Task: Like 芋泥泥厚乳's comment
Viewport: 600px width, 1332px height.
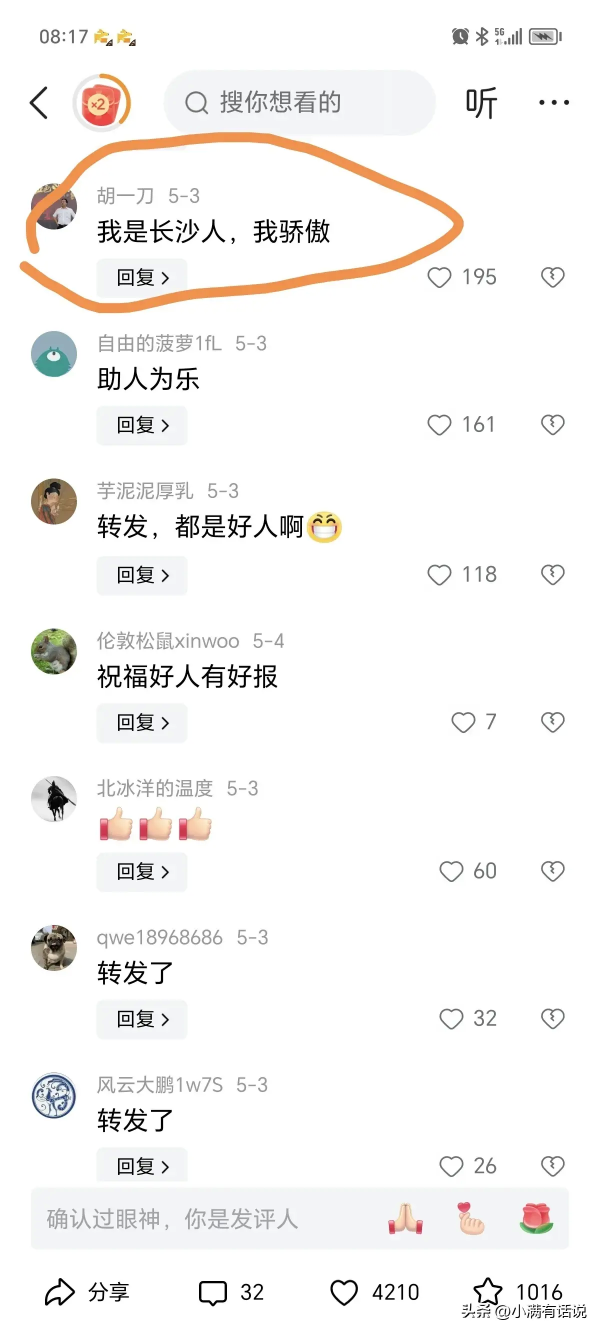Action: click(x=440, y=575)
